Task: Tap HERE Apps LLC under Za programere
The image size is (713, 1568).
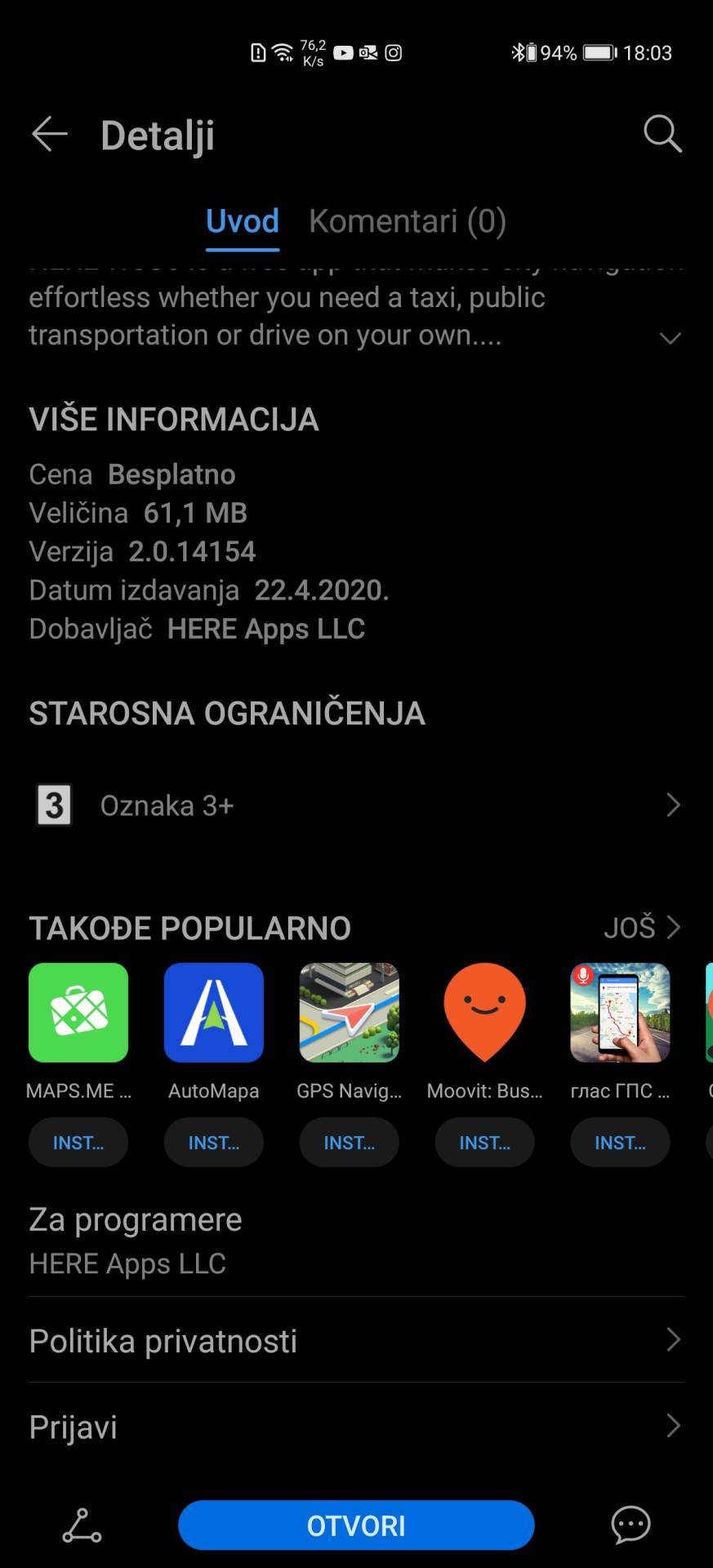Action: (x=127, y=1263)
